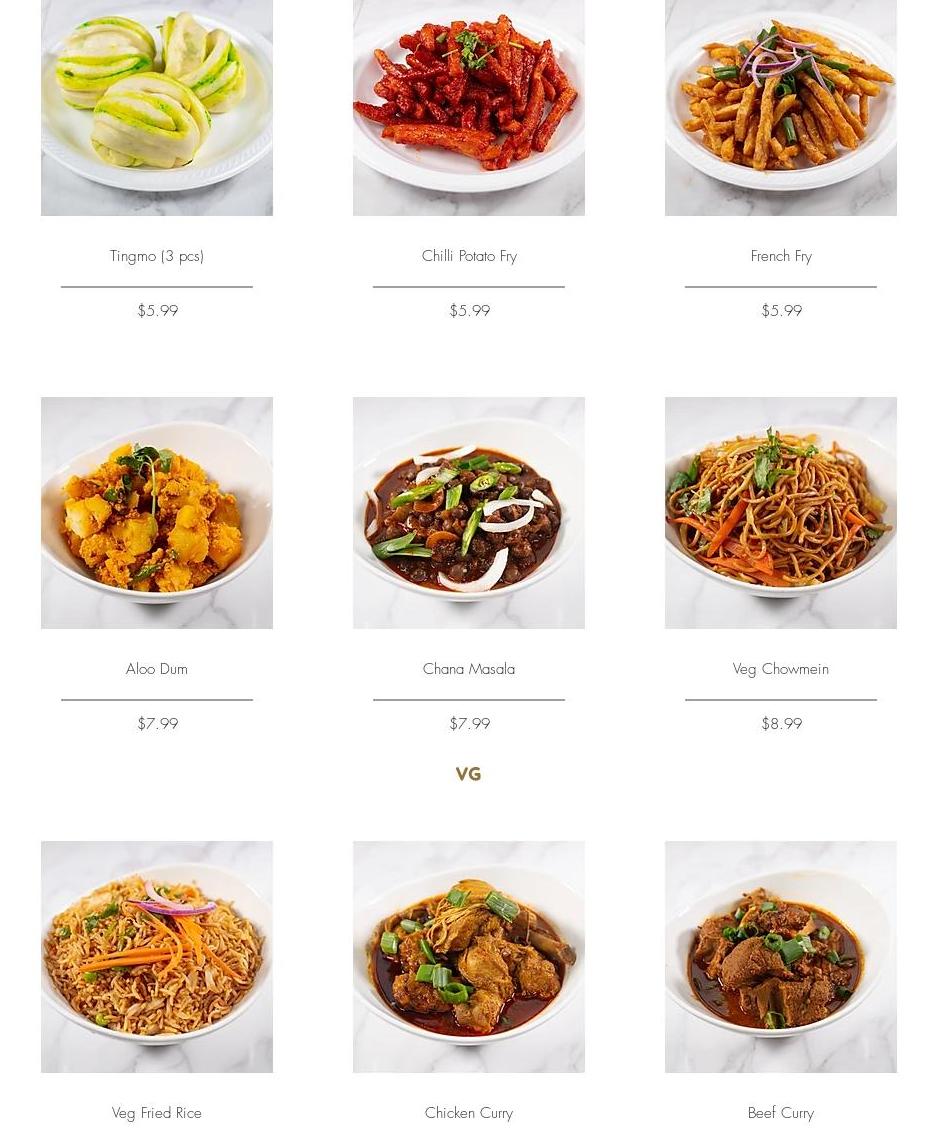Open the Veg Chowmein dish
The height and width of the screenshot is (1134, 945).
[781, 513]
